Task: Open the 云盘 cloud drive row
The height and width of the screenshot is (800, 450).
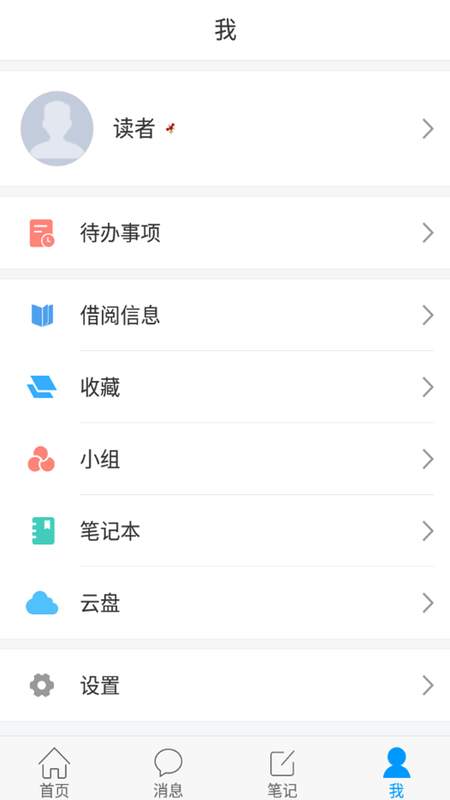Action: click(x=225, y=603)
